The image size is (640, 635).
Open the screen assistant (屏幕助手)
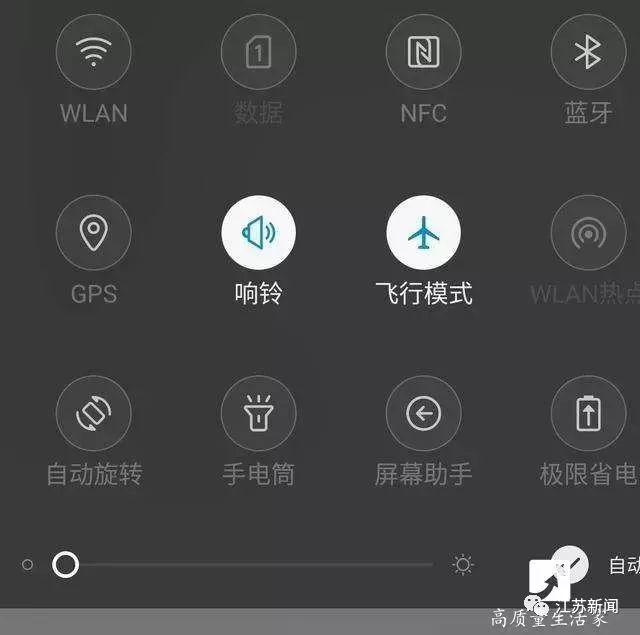pyautogui.click(x=423, y=414)
